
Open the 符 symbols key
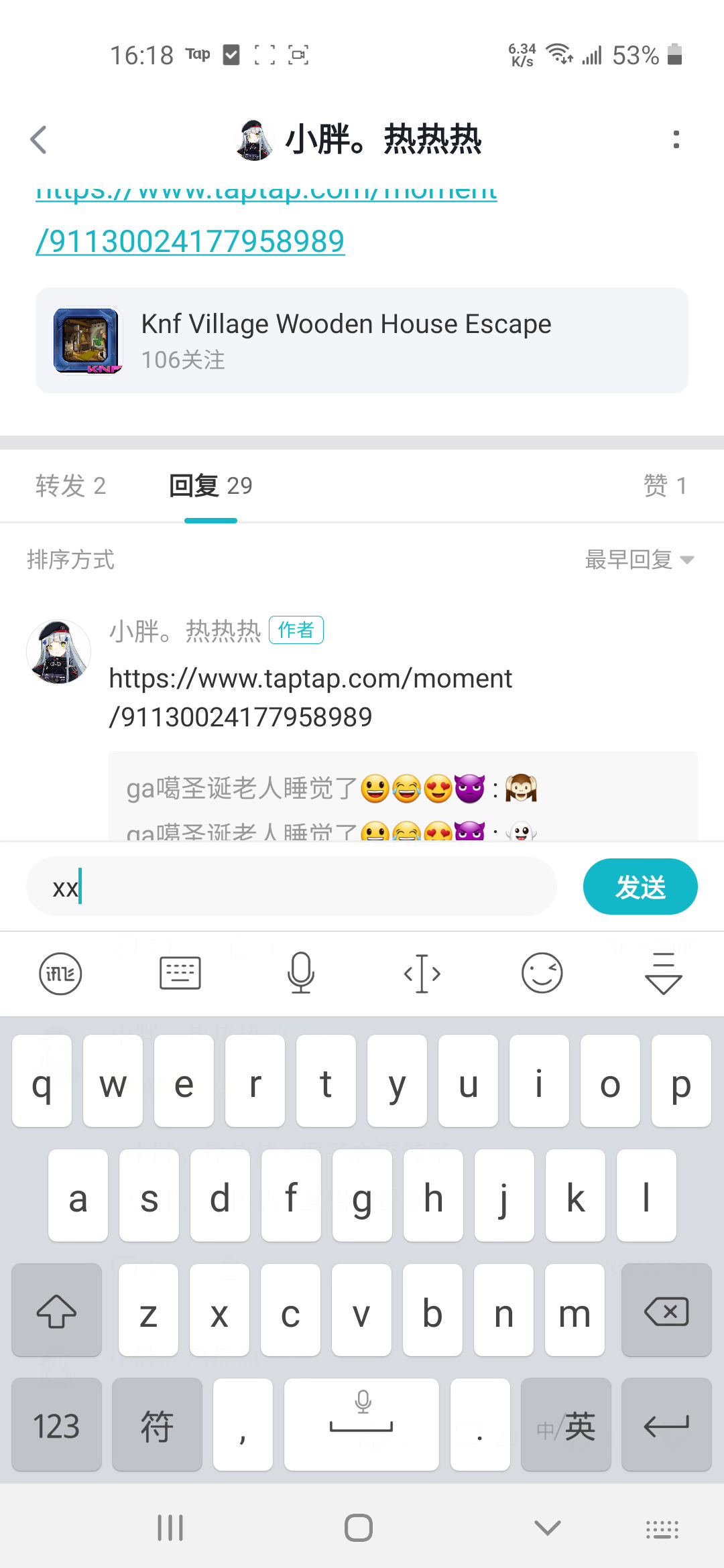tap(157, 1425)
